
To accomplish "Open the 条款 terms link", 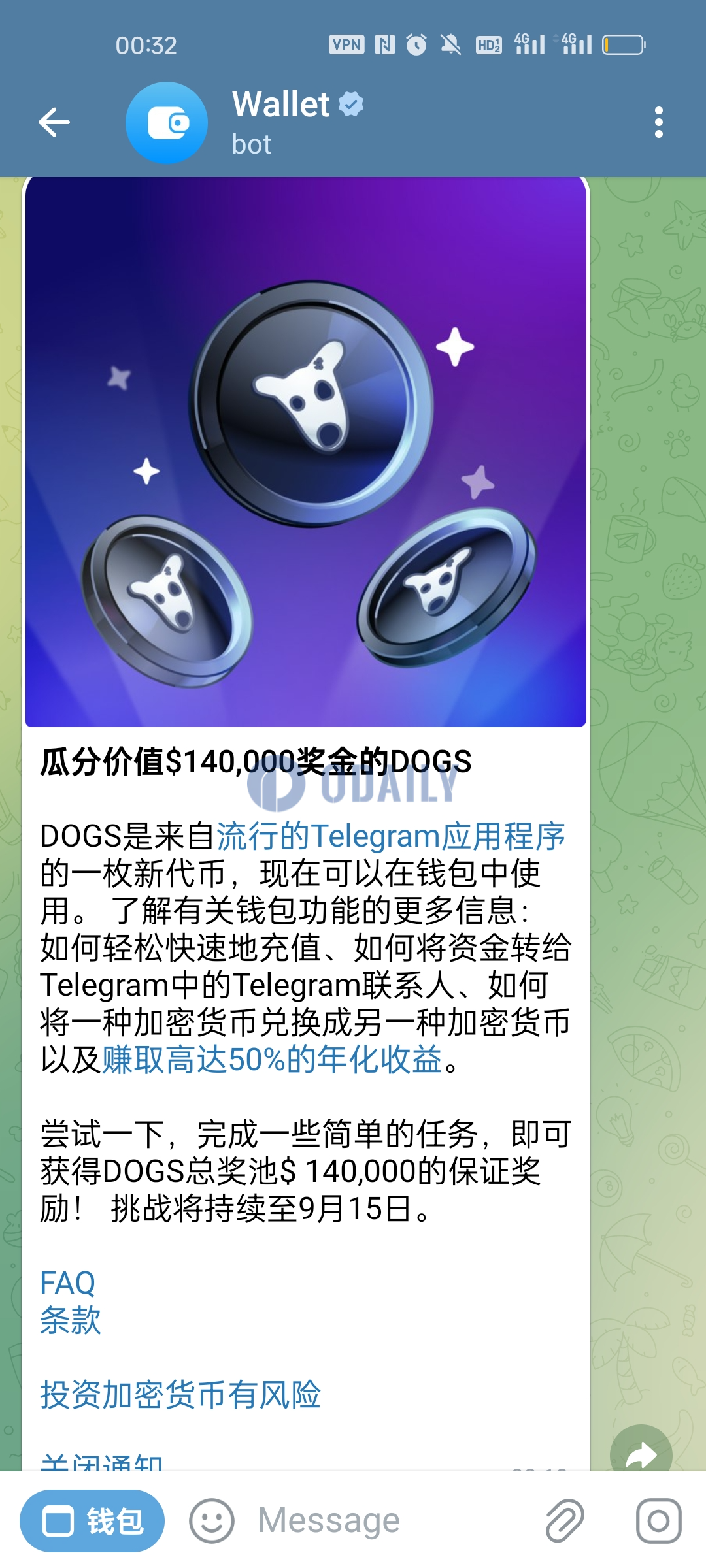I will coord(70,1320).
